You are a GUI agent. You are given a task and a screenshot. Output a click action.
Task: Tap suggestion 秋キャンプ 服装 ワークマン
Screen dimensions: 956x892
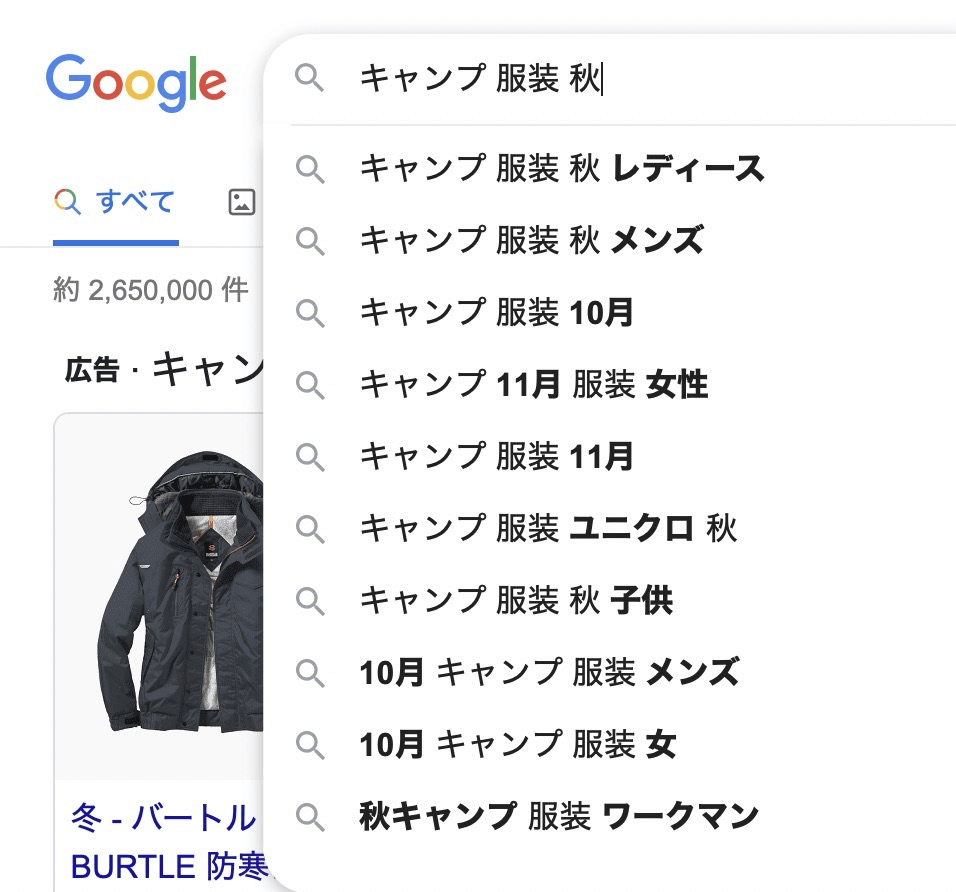coord(558,817)
